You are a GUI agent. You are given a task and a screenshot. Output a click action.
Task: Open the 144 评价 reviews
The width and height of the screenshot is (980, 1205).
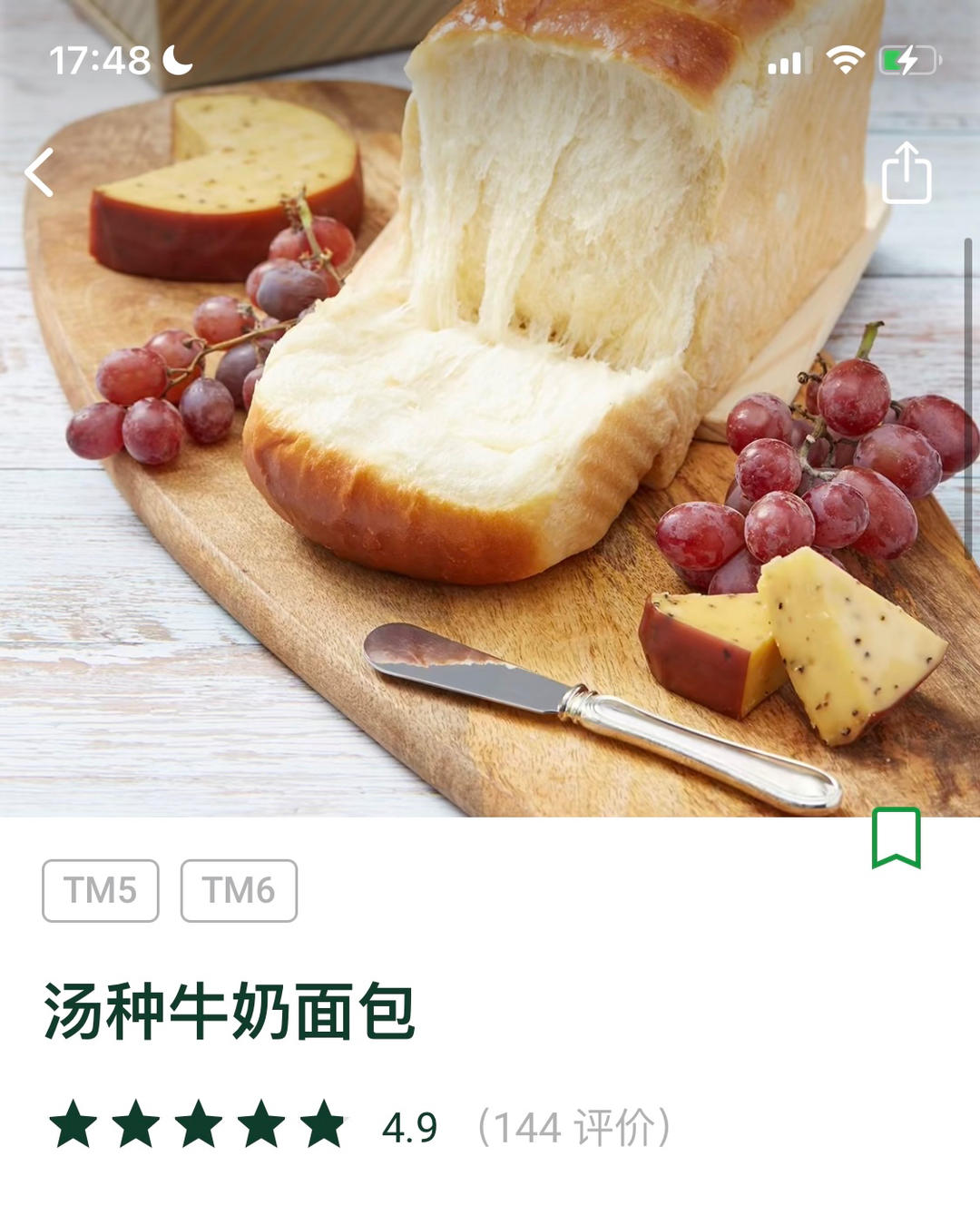click(x=573, y=1128)
